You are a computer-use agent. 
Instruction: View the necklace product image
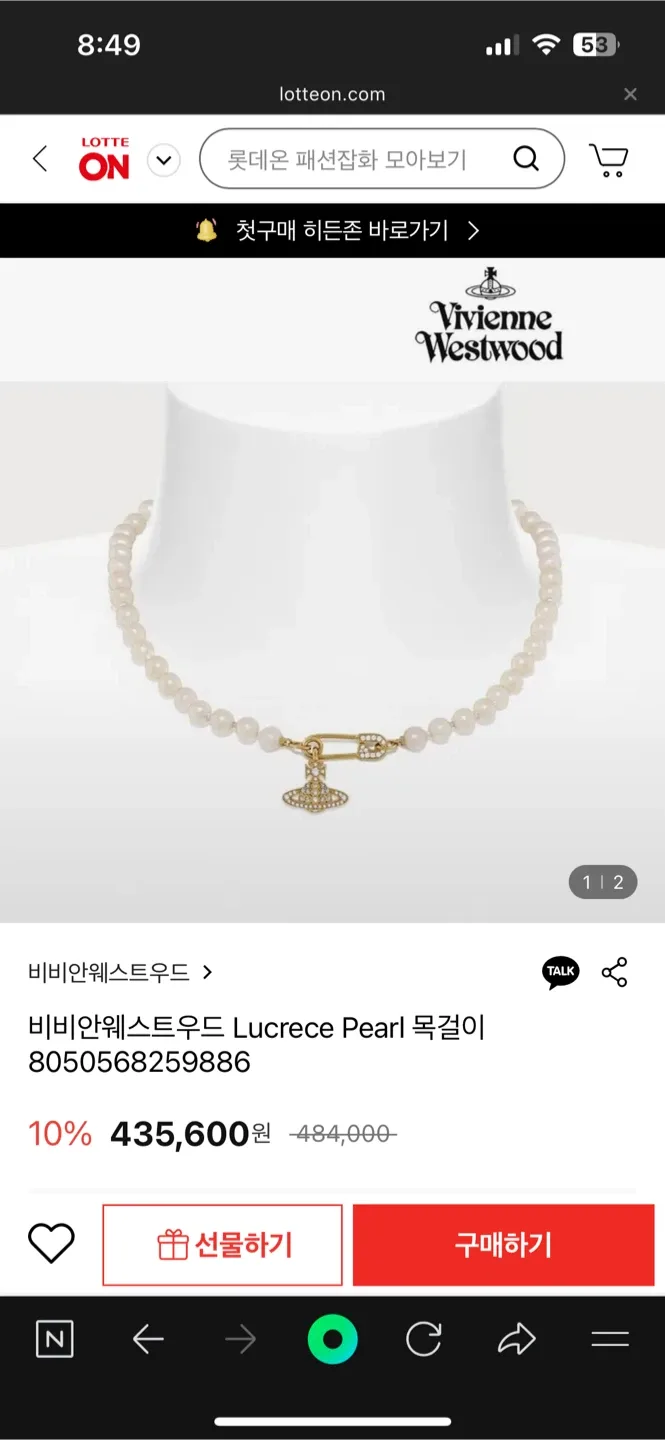[332, 650]
